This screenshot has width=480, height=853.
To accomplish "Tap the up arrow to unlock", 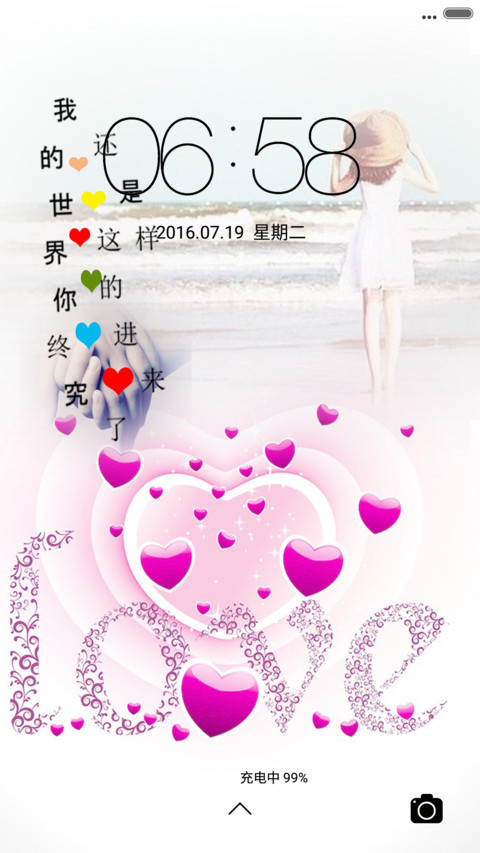I will tap(240, 808).
